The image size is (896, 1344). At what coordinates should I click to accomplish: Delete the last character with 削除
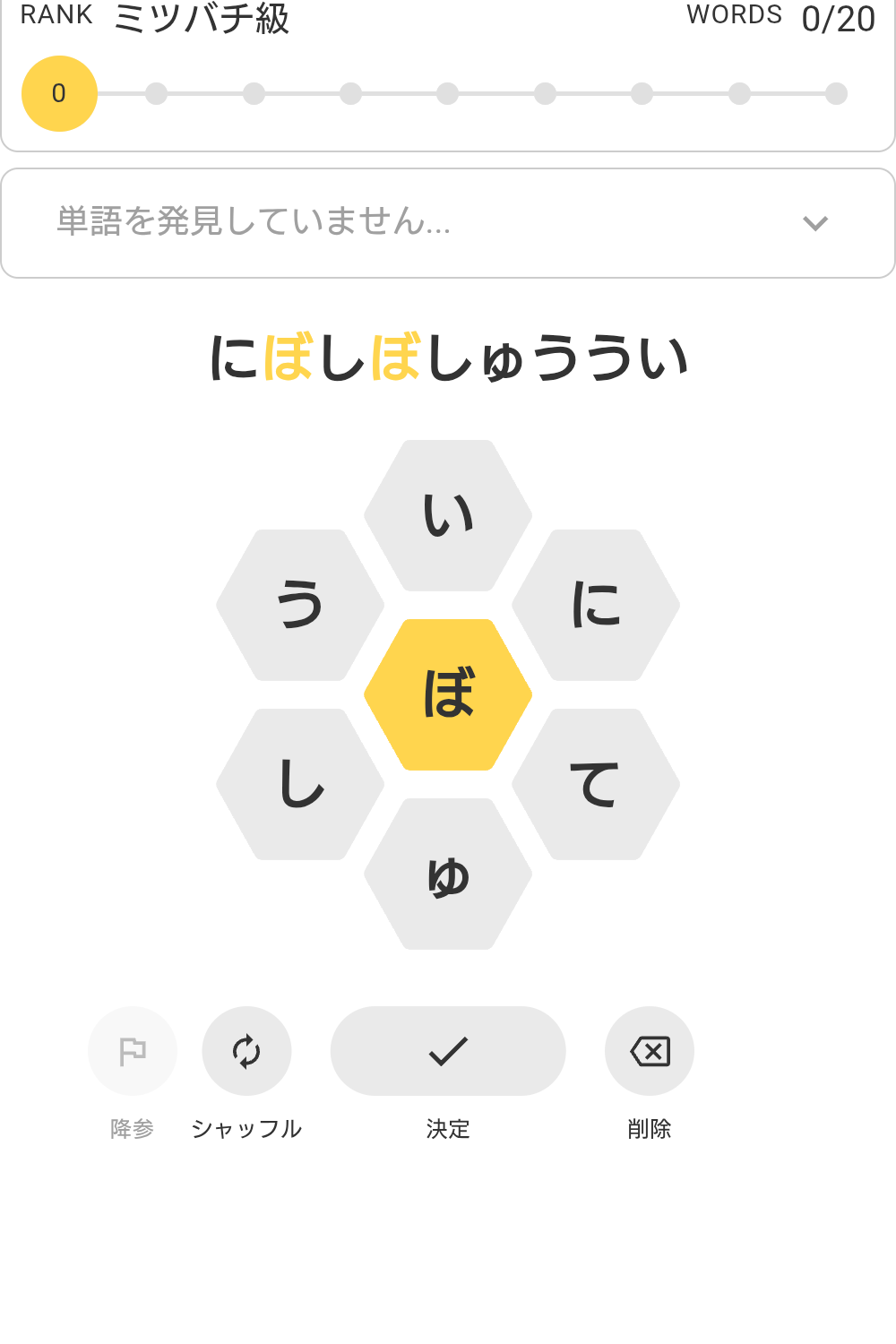point(650,1051)
